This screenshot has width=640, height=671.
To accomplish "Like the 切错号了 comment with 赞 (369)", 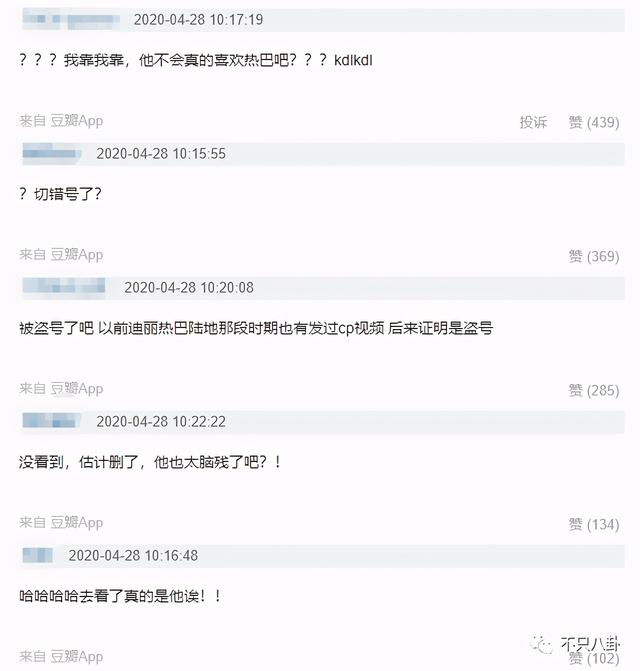I will pyautogui.click(x=593, y=256).
